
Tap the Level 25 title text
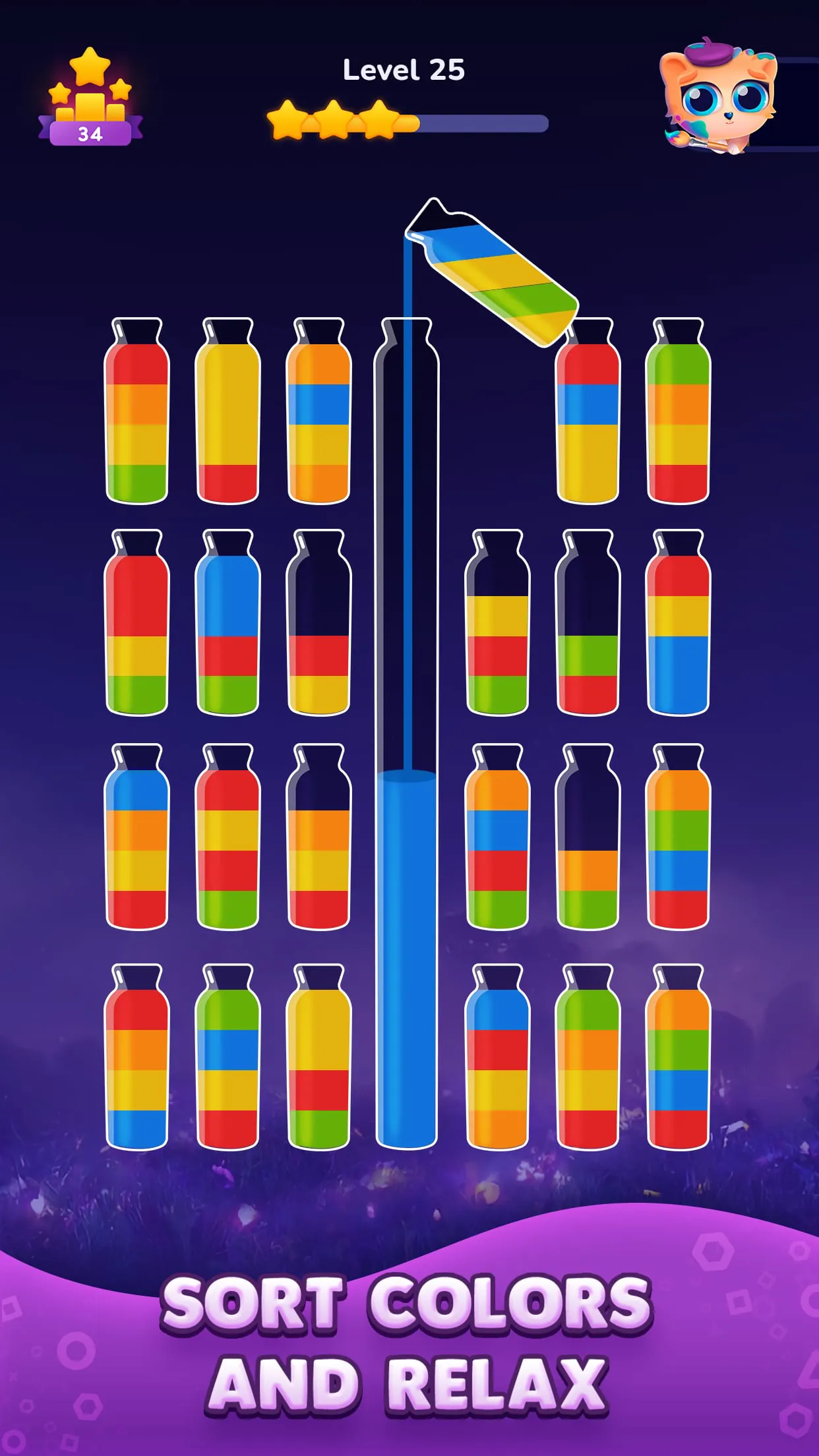pyautogui.click(x=405, y=68)
